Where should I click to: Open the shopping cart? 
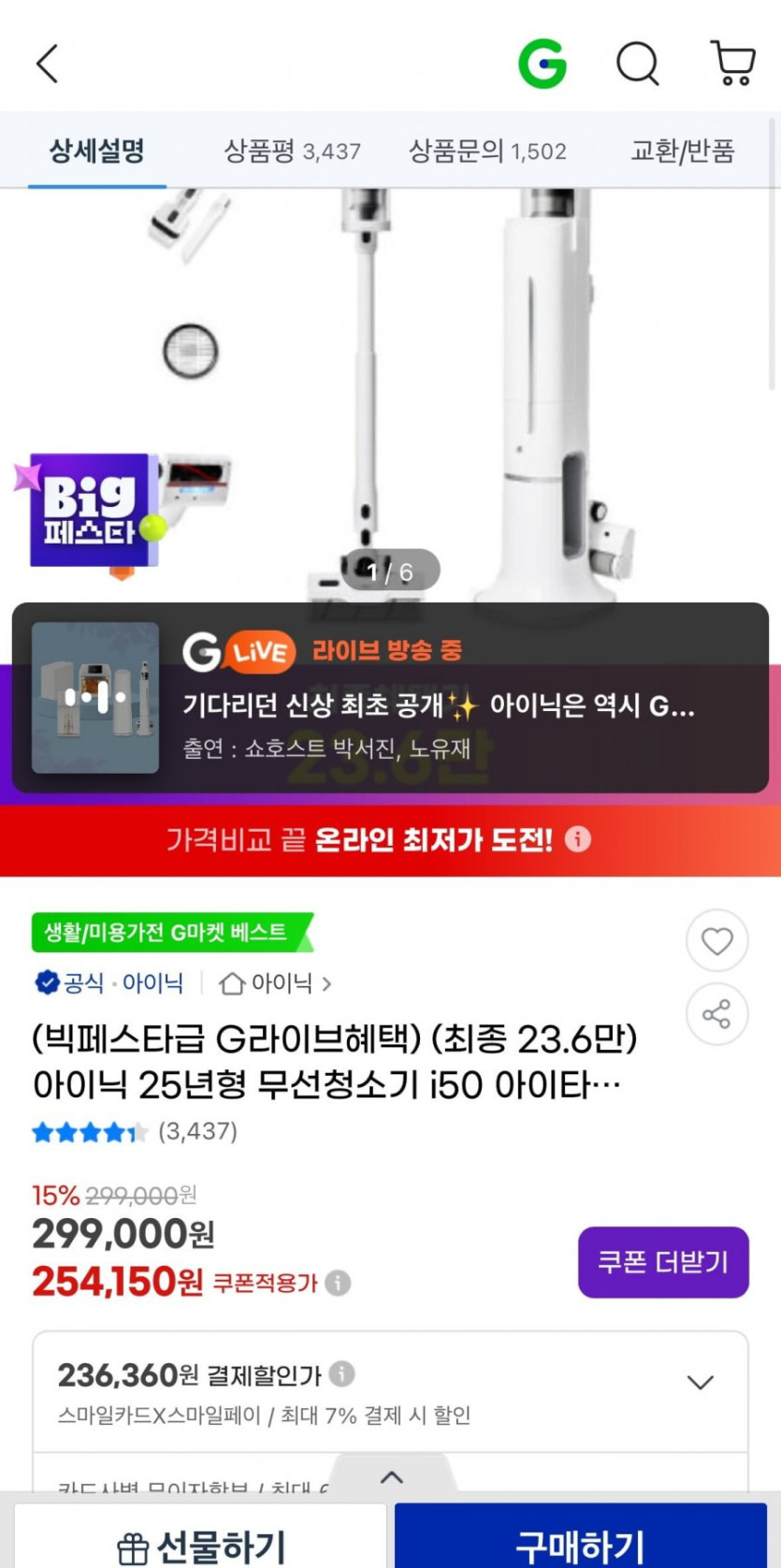[x=733, y=64]
